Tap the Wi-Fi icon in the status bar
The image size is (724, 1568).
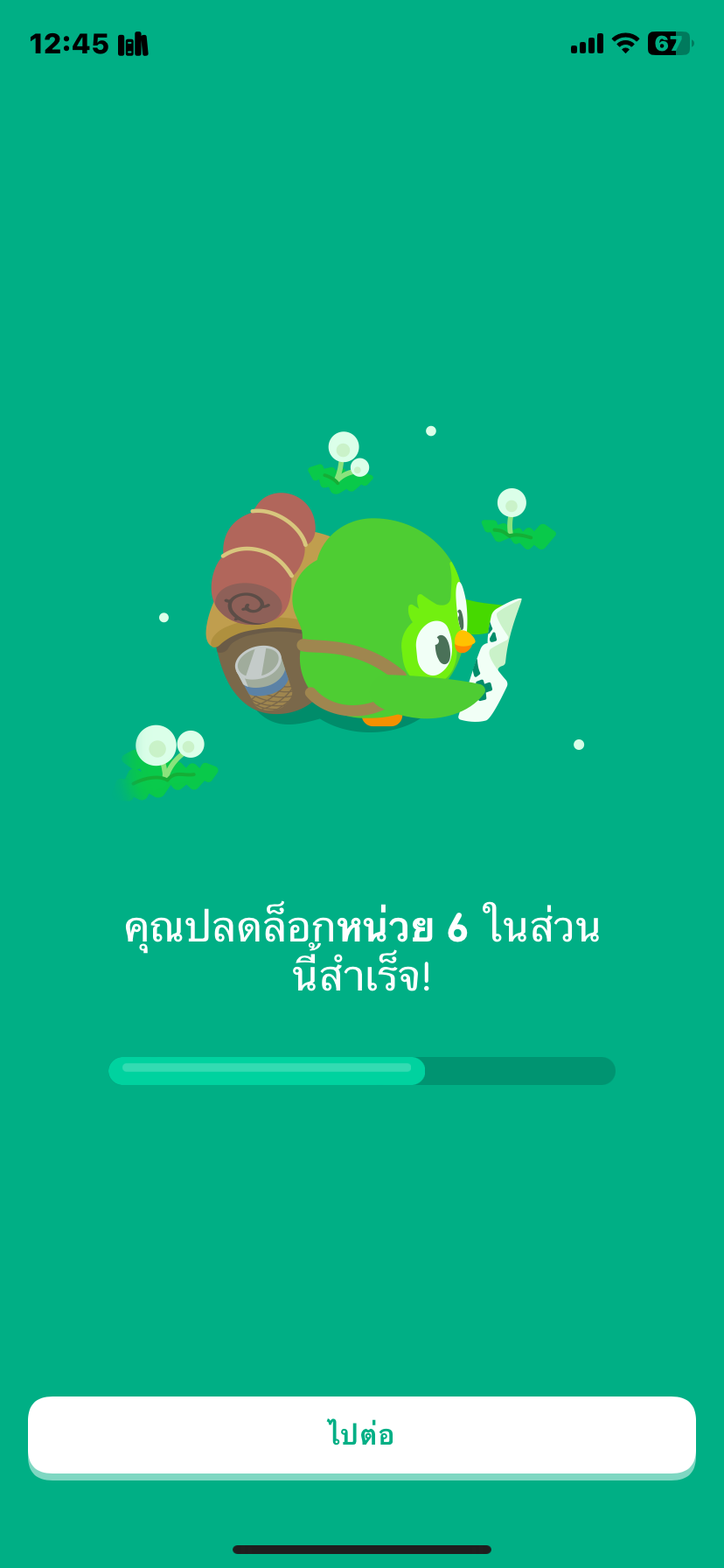coord(624,42)
